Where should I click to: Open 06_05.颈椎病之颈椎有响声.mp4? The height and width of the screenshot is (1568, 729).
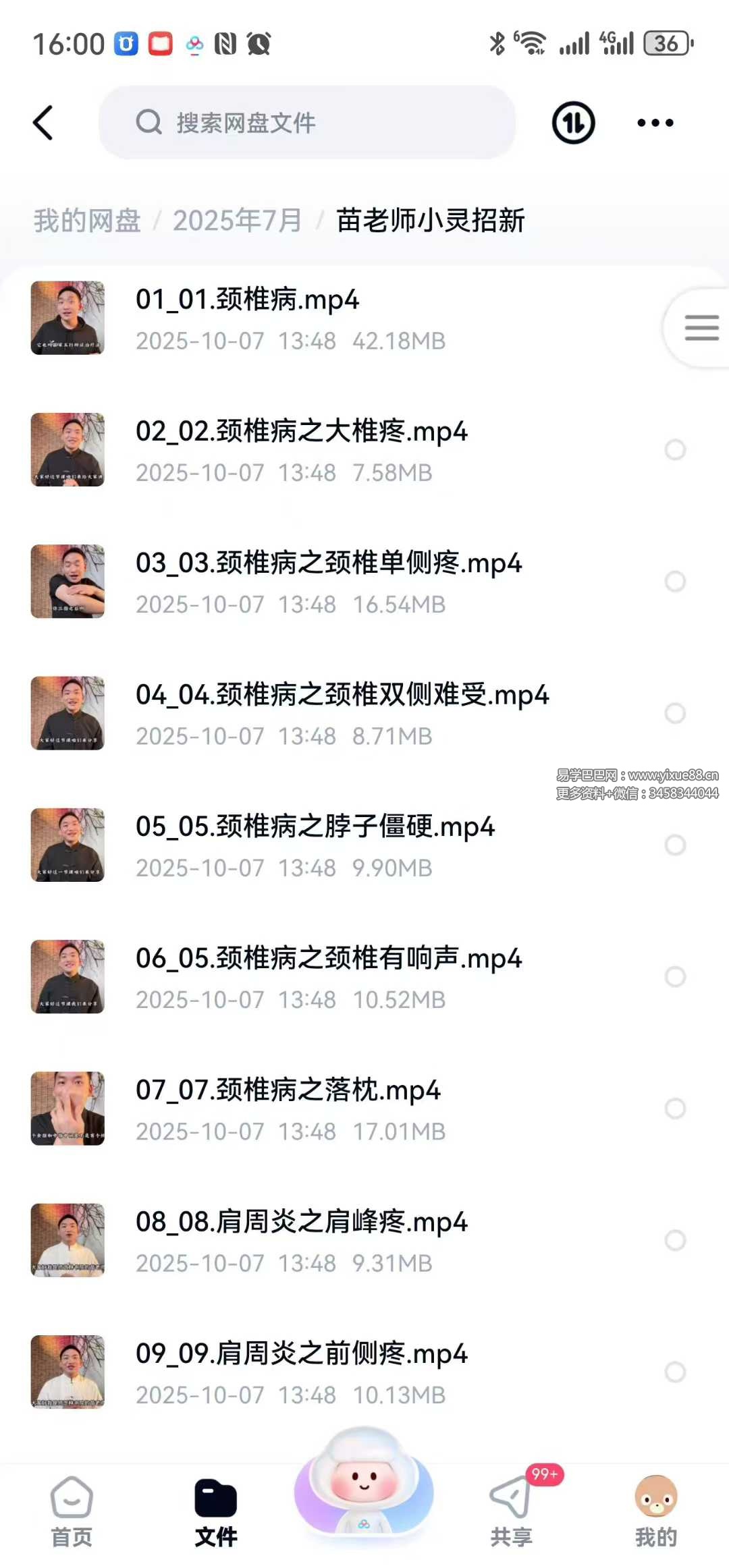(x=328, y=959)
